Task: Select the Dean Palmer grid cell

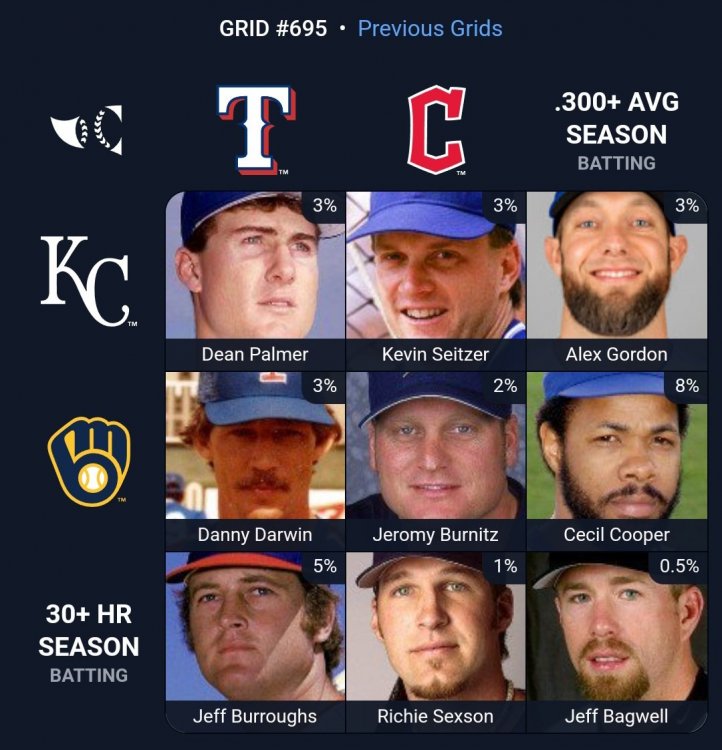Action: click(x=255, y=281)
